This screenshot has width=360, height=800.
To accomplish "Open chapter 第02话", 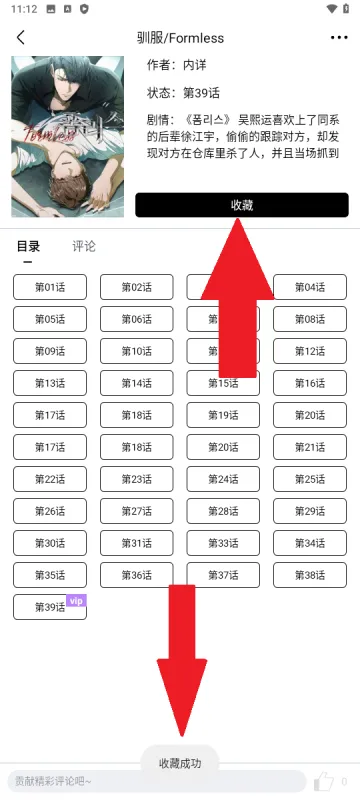I will (x=137, y=287).
